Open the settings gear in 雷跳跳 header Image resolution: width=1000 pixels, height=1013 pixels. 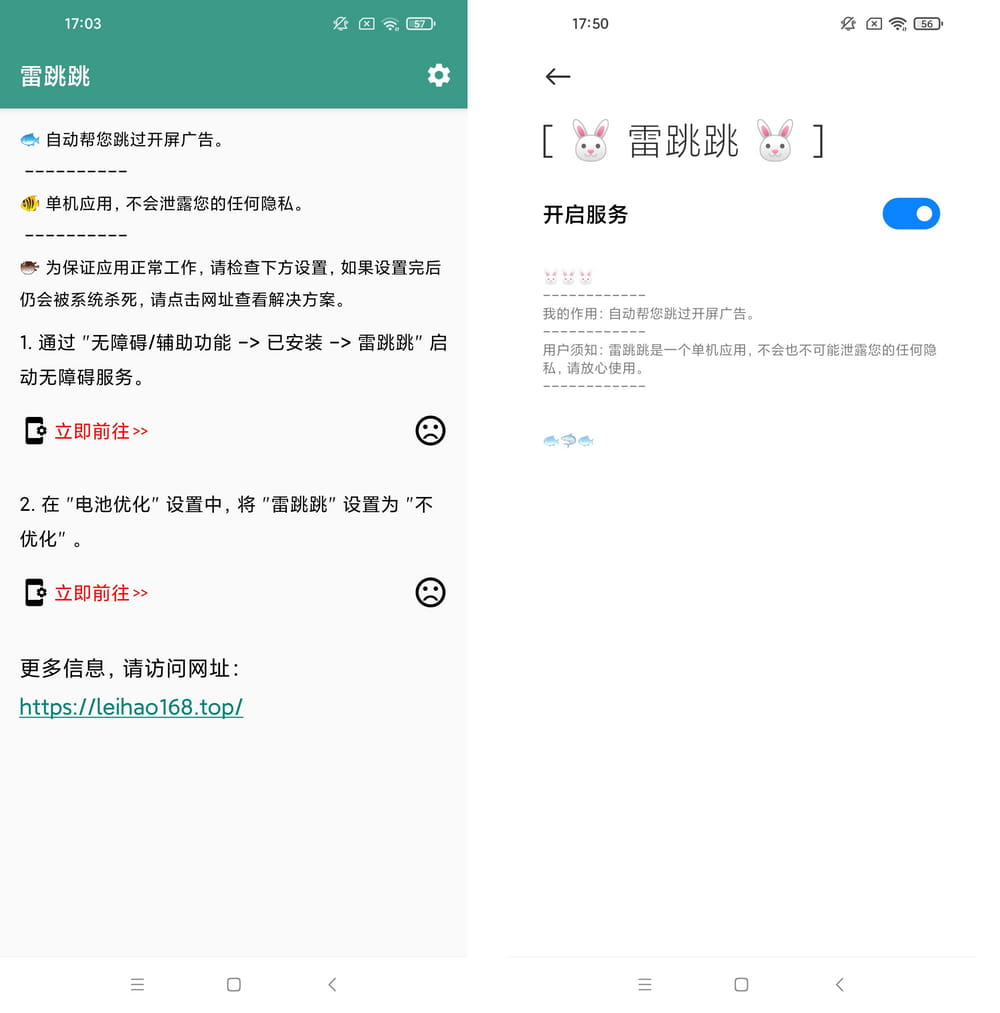(x=438, y=75)
